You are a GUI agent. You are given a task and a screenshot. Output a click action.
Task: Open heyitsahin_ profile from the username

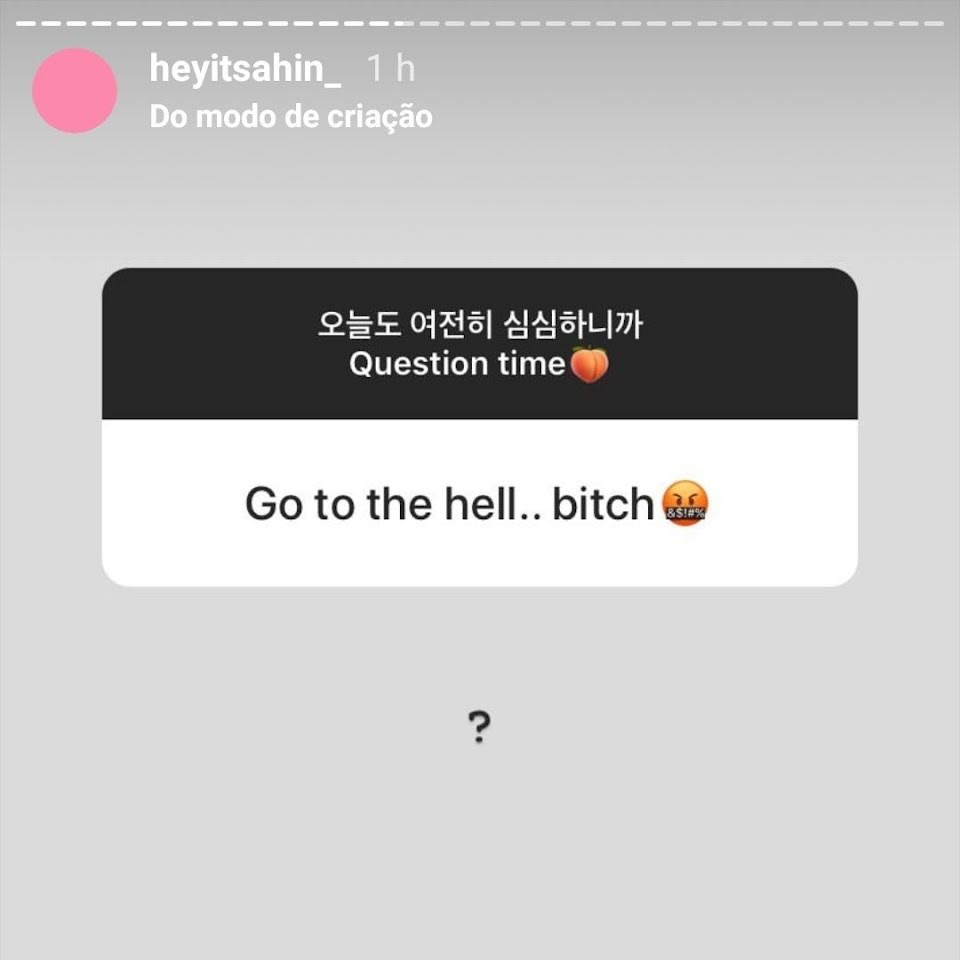[246, 69]
